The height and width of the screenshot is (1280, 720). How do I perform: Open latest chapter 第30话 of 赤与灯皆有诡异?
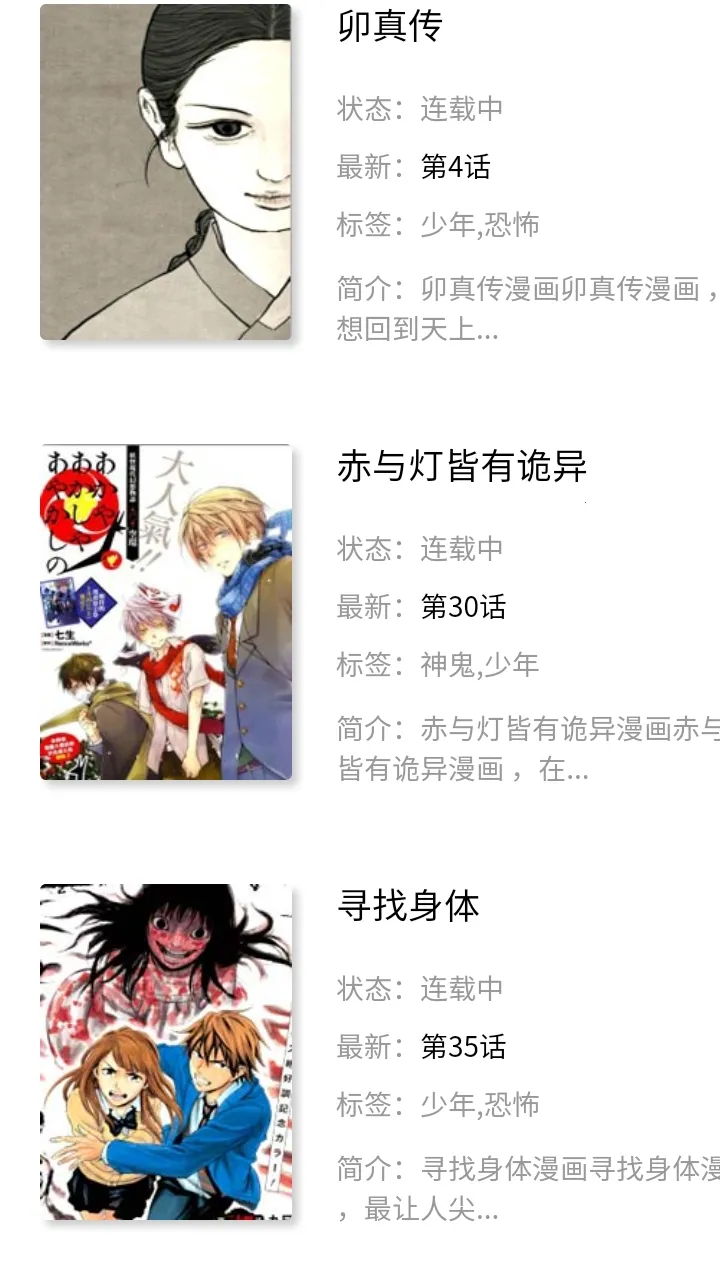pos(464,607)
